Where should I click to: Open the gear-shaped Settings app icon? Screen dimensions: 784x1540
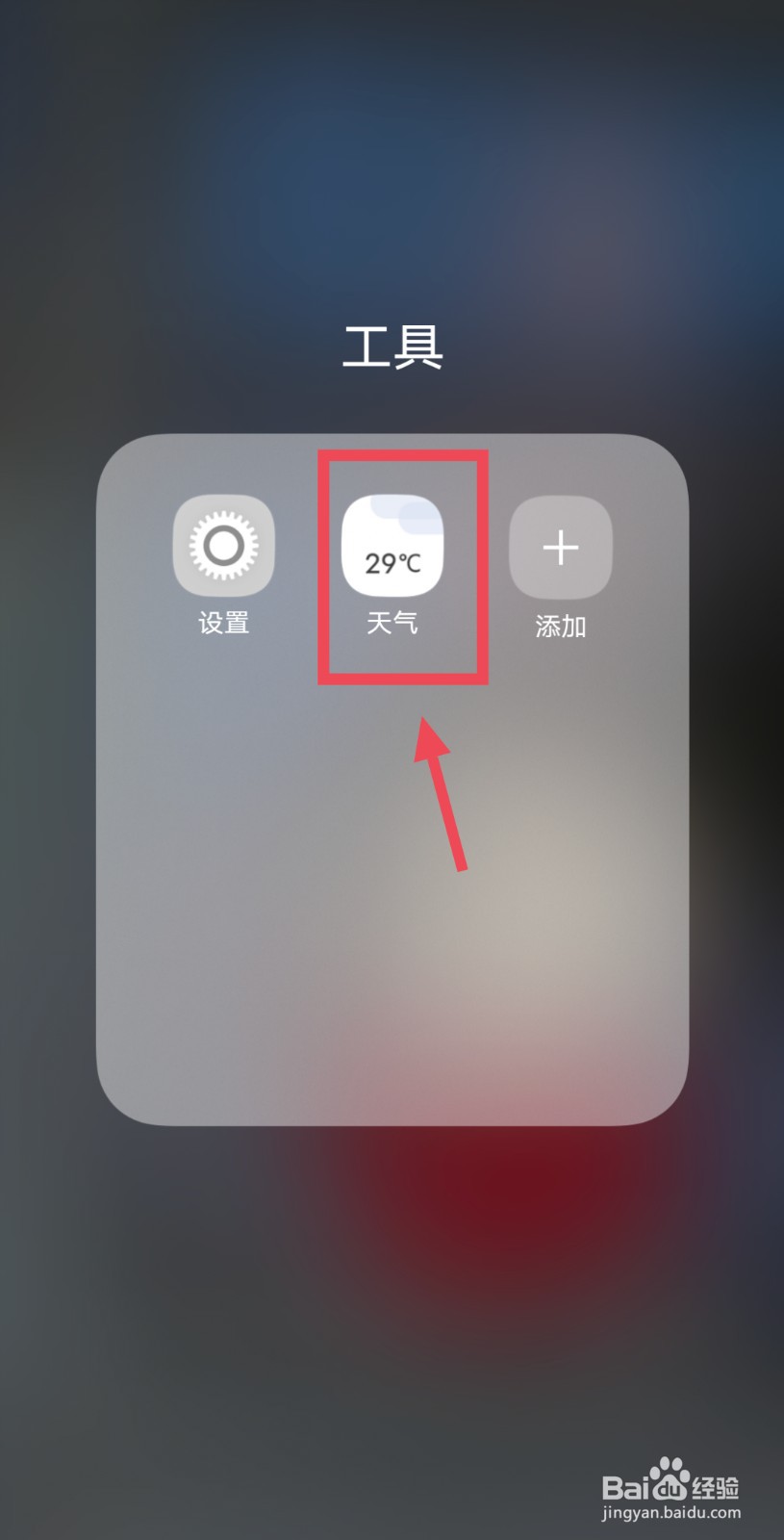pyautogui.click(x=223, y=548)
